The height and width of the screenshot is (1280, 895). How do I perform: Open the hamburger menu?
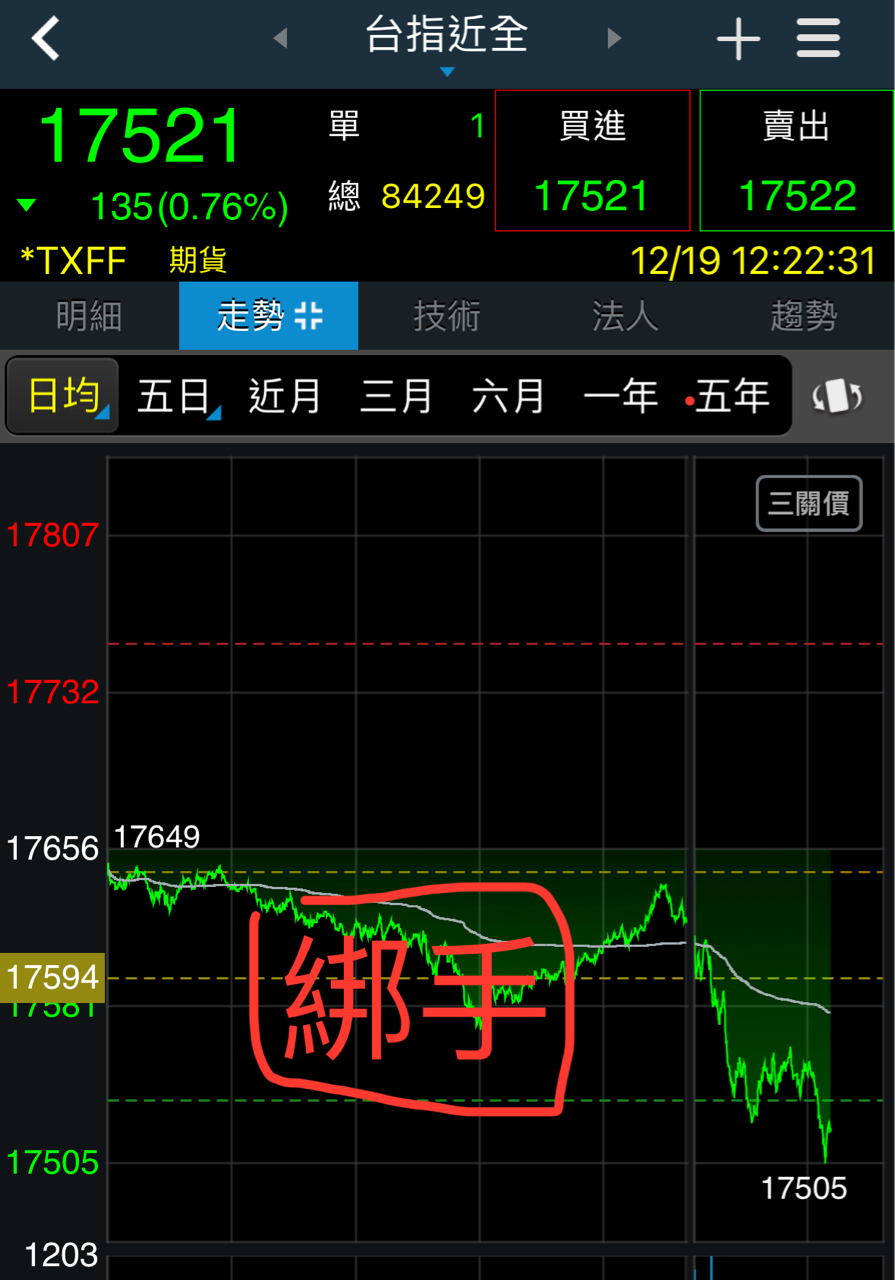coord(818,40)
